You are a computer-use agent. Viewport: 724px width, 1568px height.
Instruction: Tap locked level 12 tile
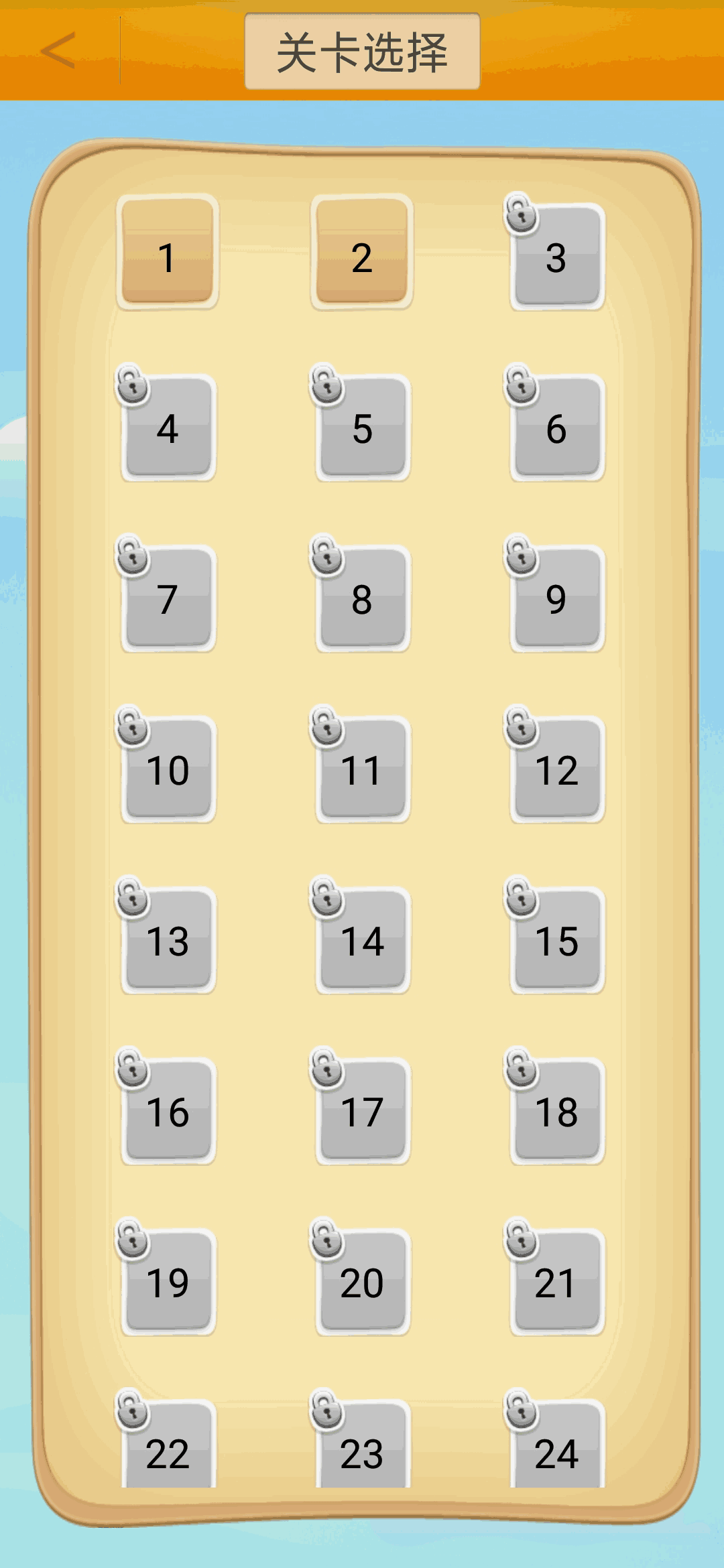click(x=556, y=769)
